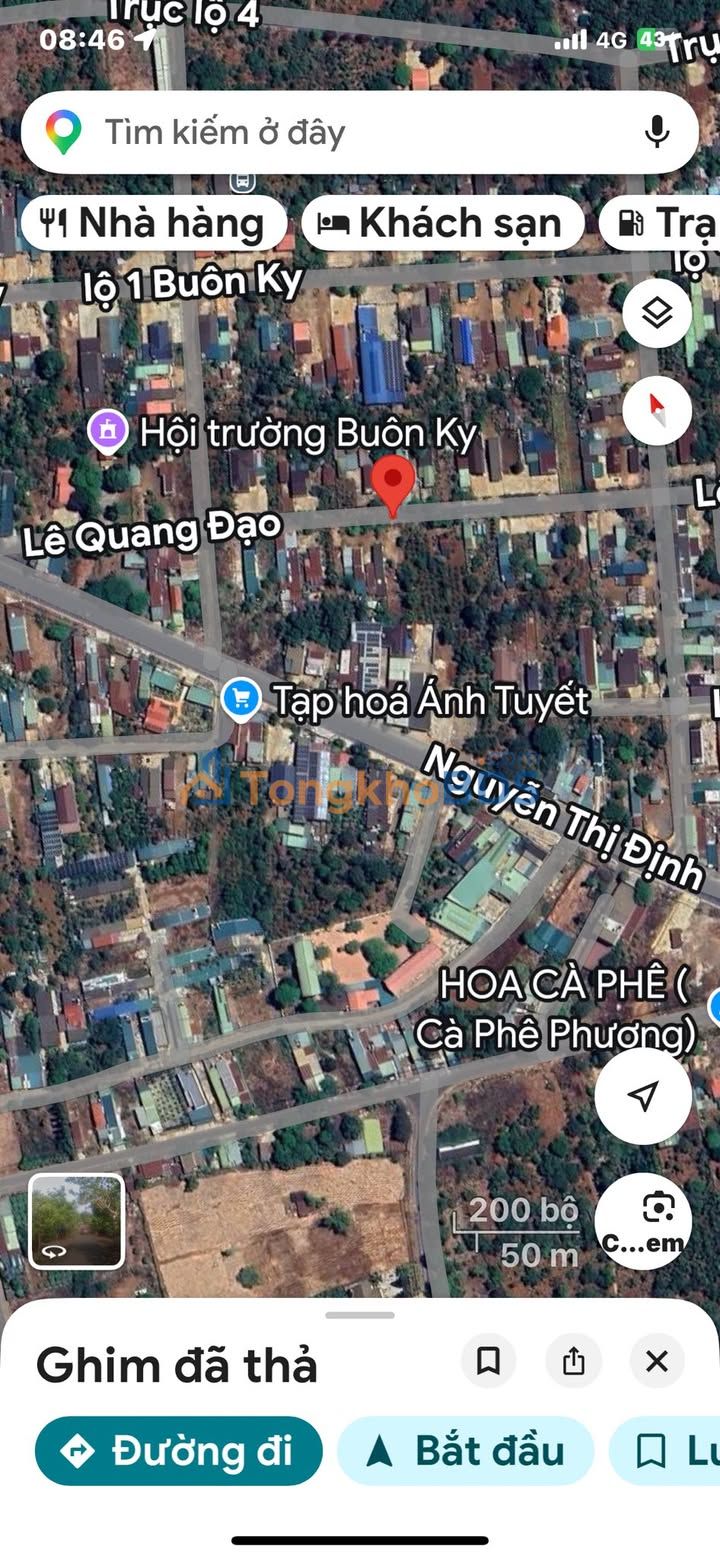The image size is (720, 1559).
Task: Start navigation with Bắt đầu
Action: click(x=466, y=1451)
